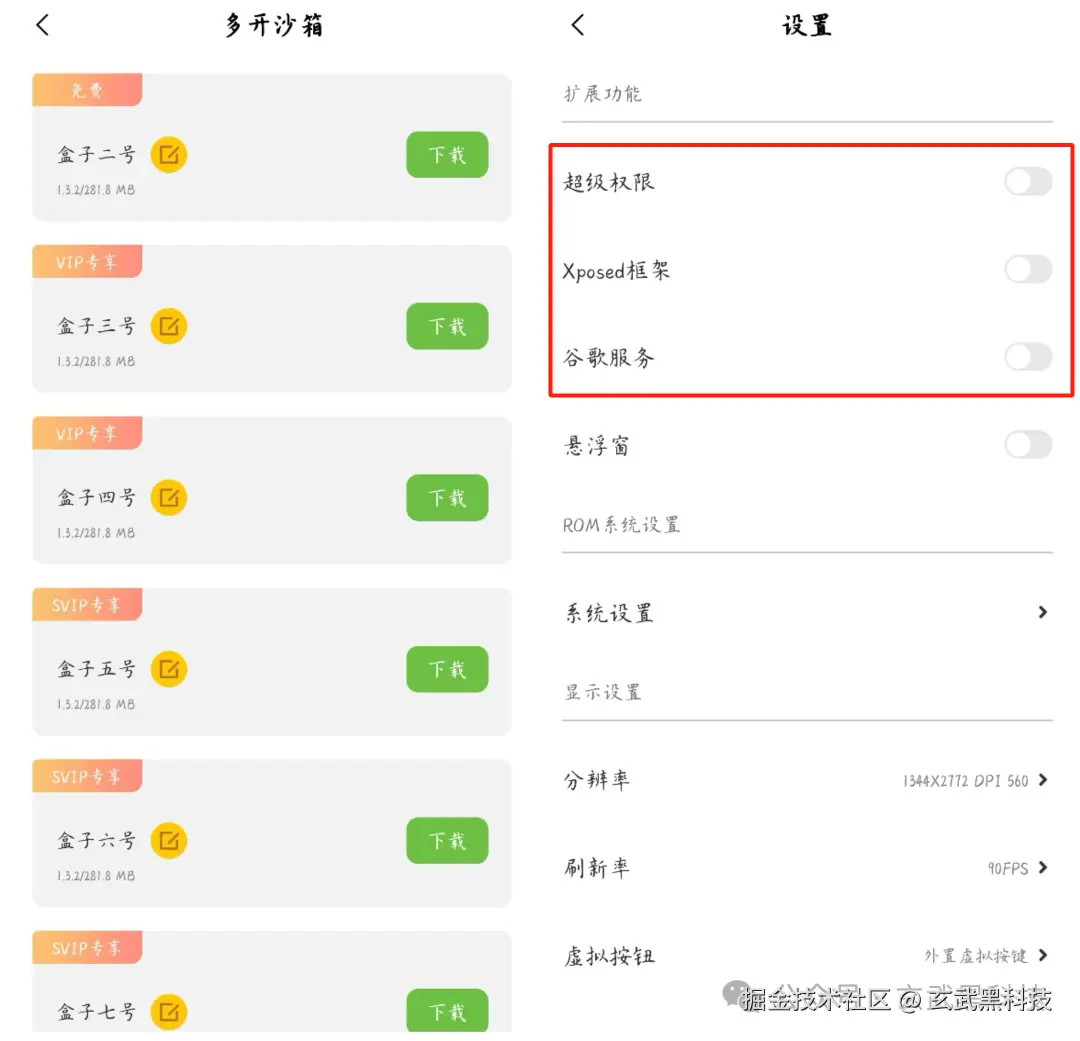
Task: Download 盒子六号
Action: coord(447,840)
